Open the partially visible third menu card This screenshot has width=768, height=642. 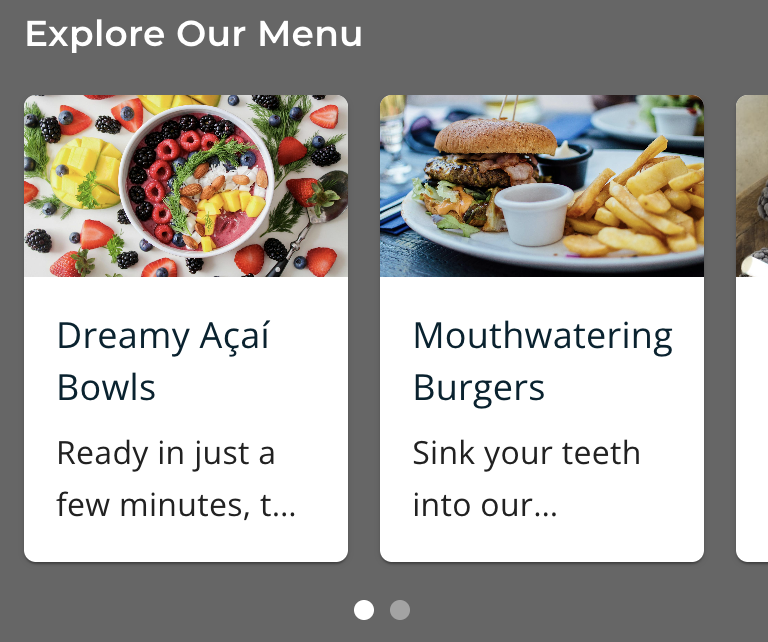753,330
